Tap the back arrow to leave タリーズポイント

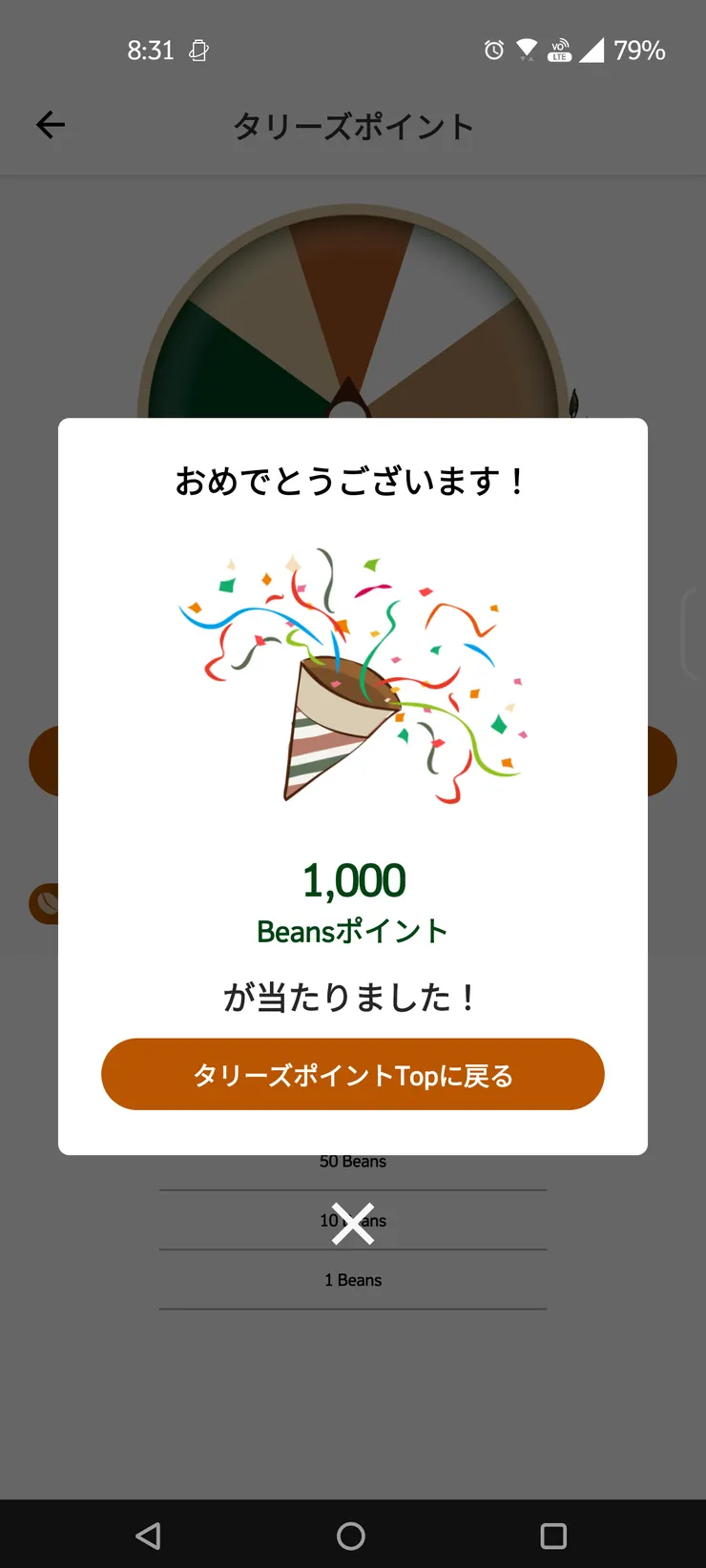[50, 124]
